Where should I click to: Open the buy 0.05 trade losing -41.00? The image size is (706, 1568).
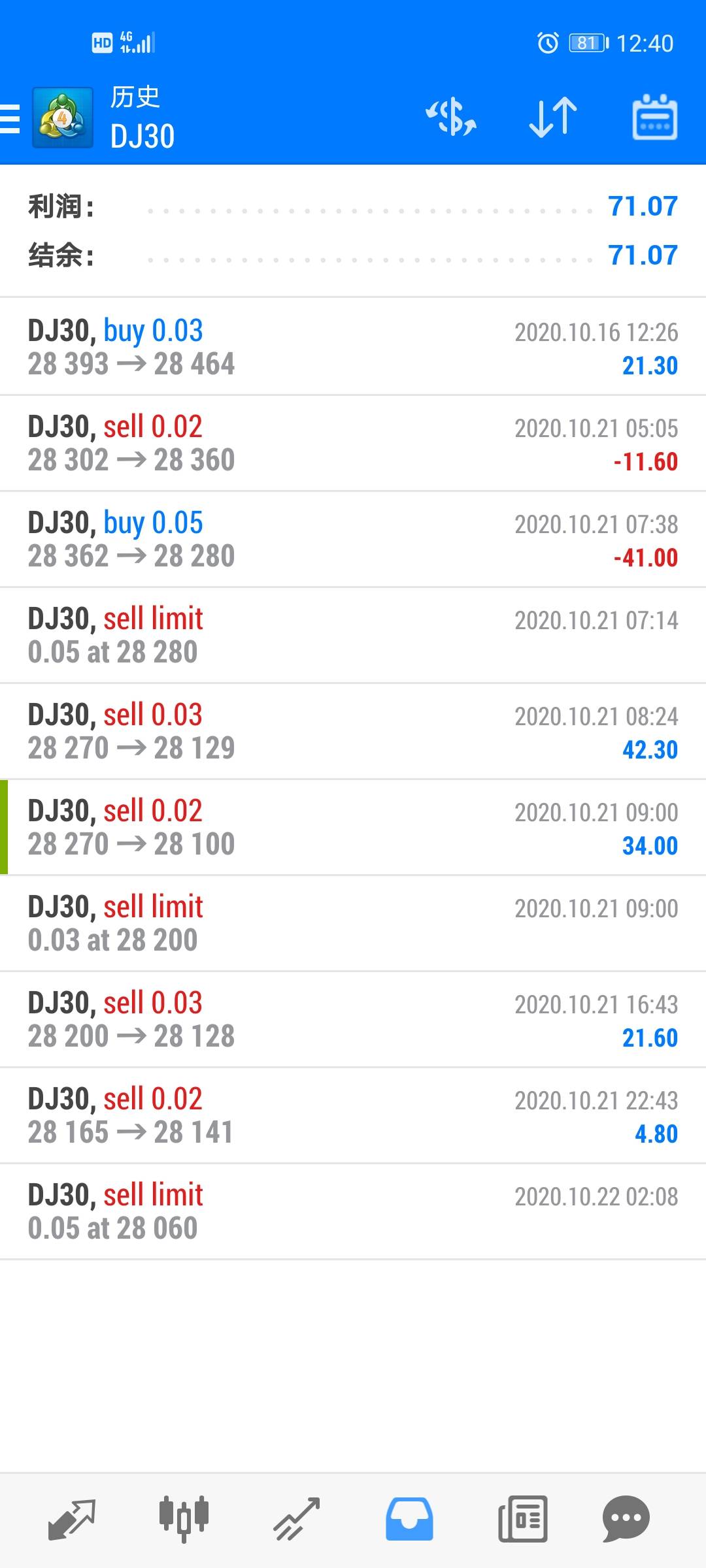click(x=353, y=539)
